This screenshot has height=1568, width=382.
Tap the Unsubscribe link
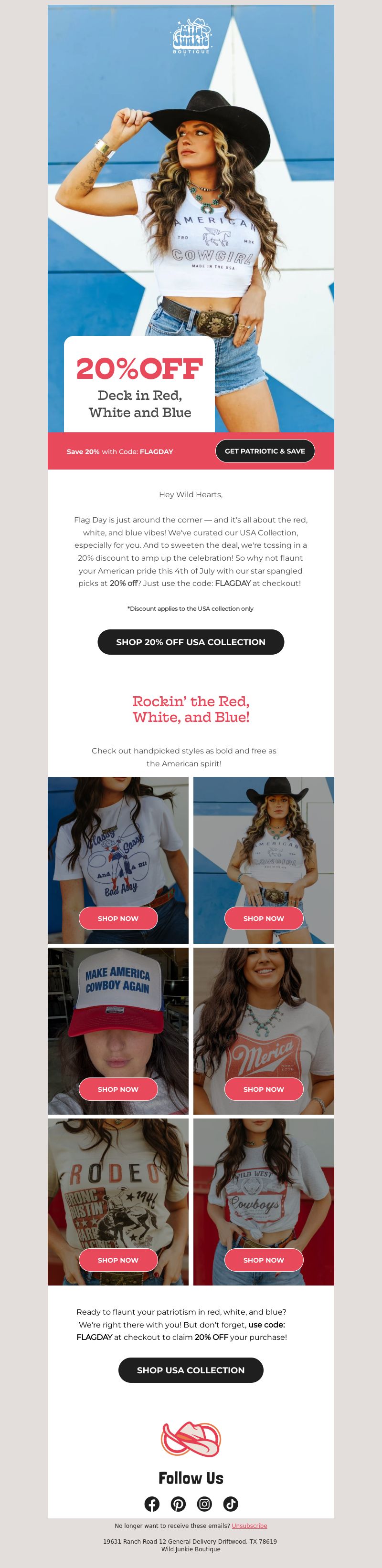pyautogui.click(x=249, y=1526)
